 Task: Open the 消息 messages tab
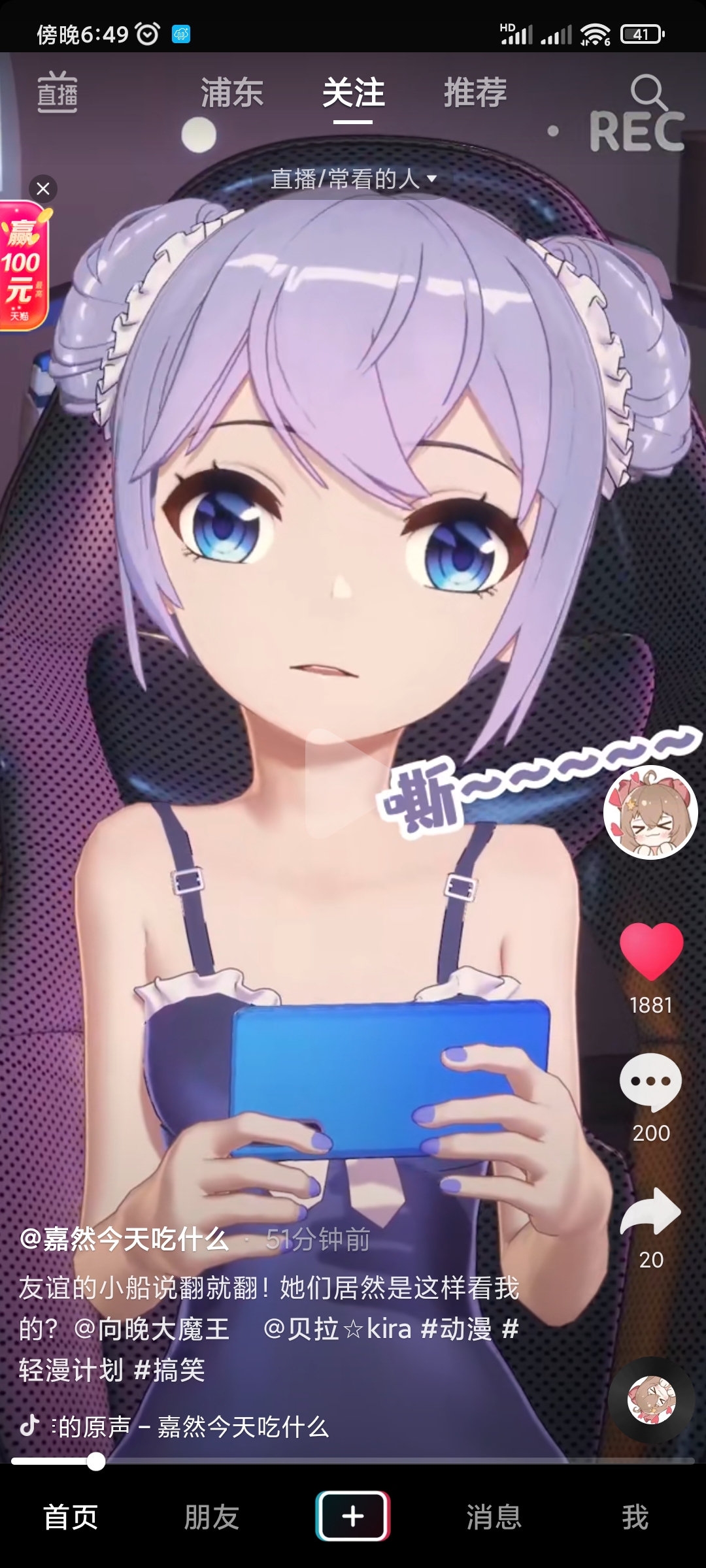[x=494, y=1516]
